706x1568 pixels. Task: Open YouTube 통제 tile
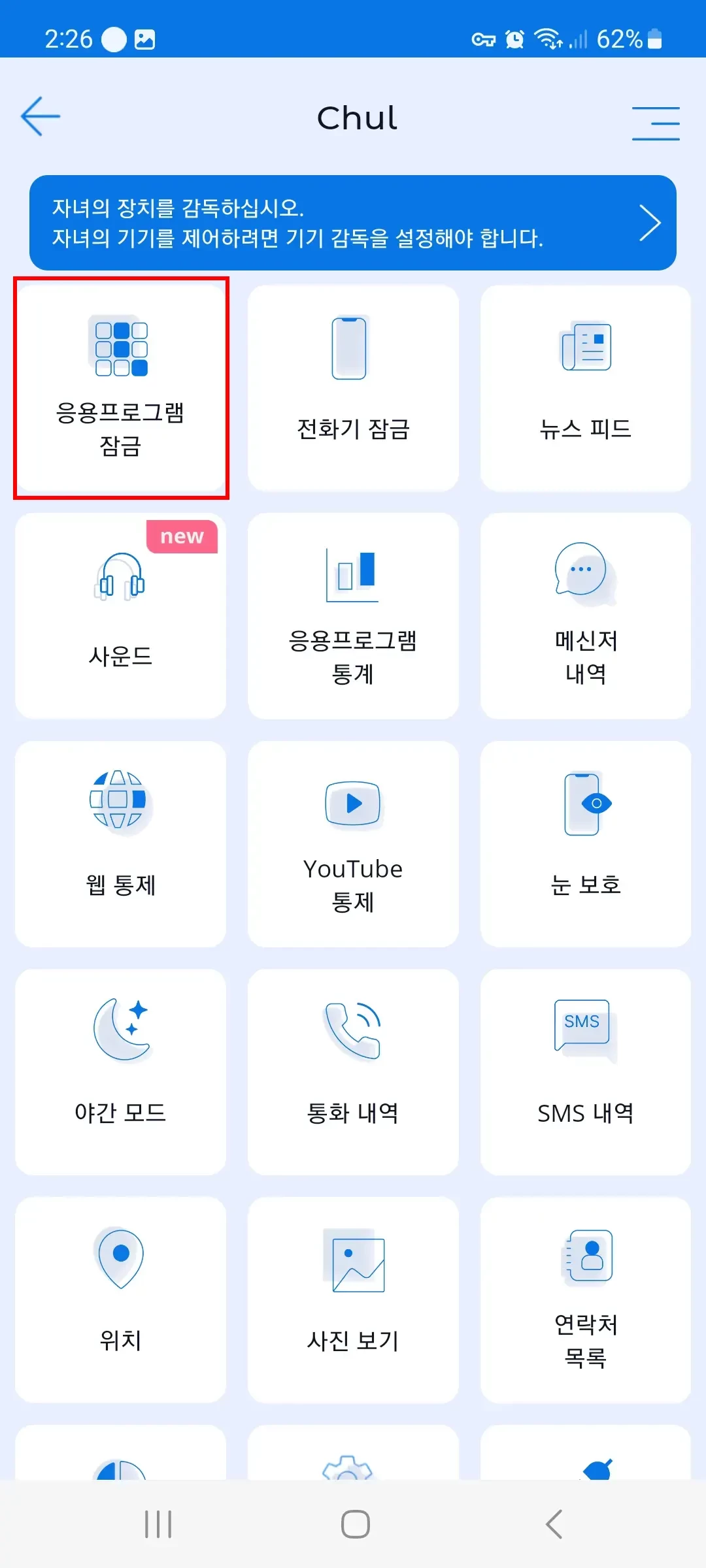coord(353,843)
